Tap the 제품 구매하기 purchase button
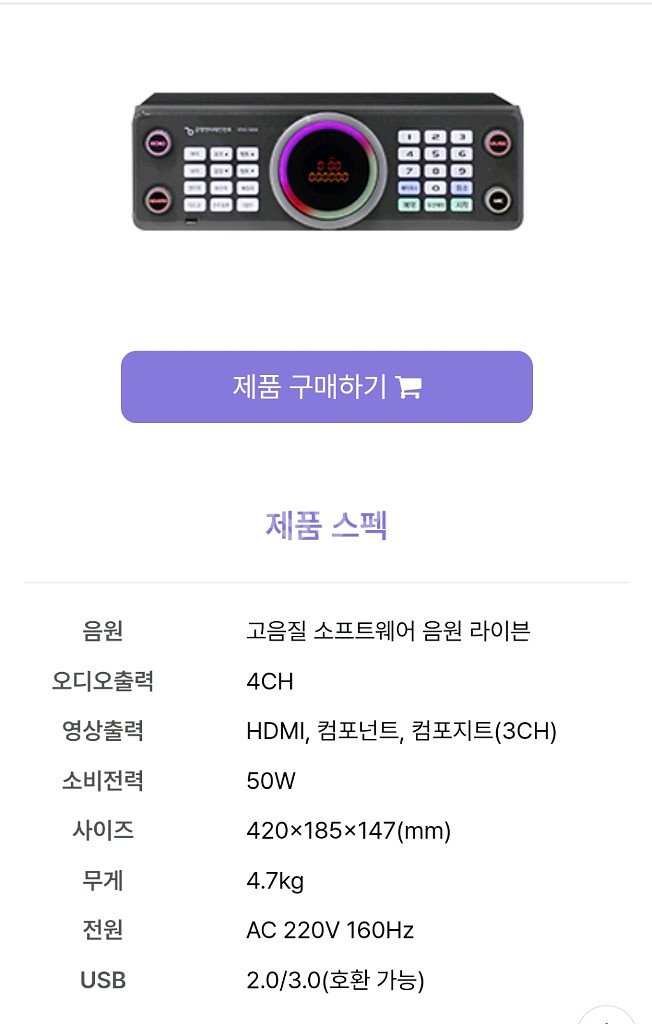The width and height of the screenshot is (652, 1024). (x=326, y=387)
